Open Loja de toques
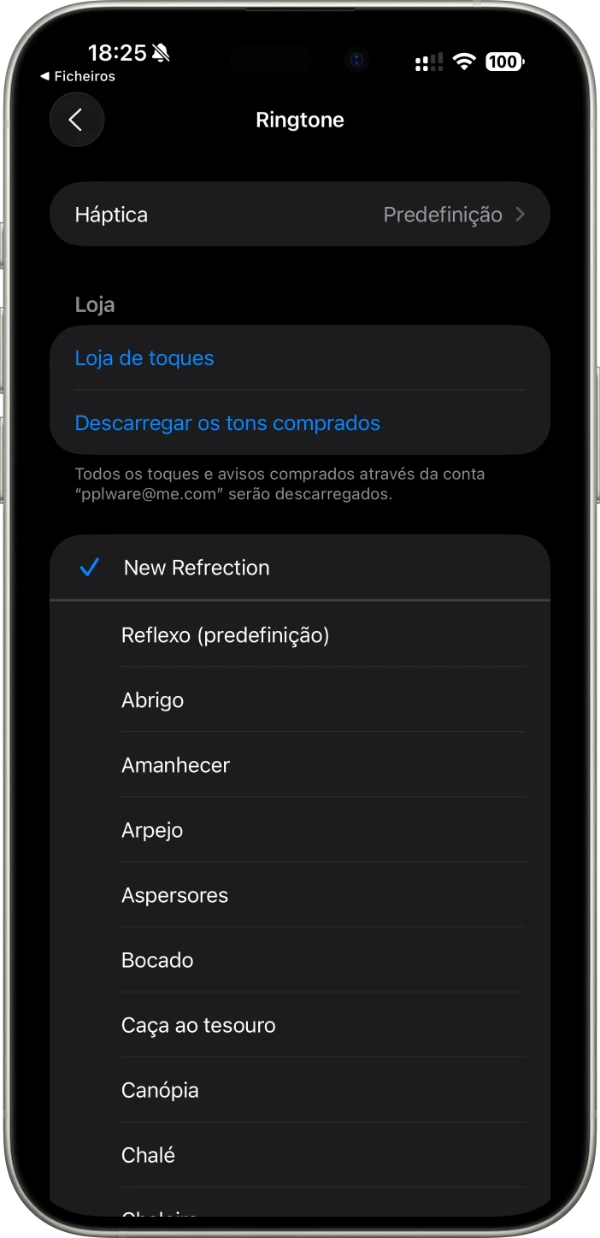 pos(145,358)
